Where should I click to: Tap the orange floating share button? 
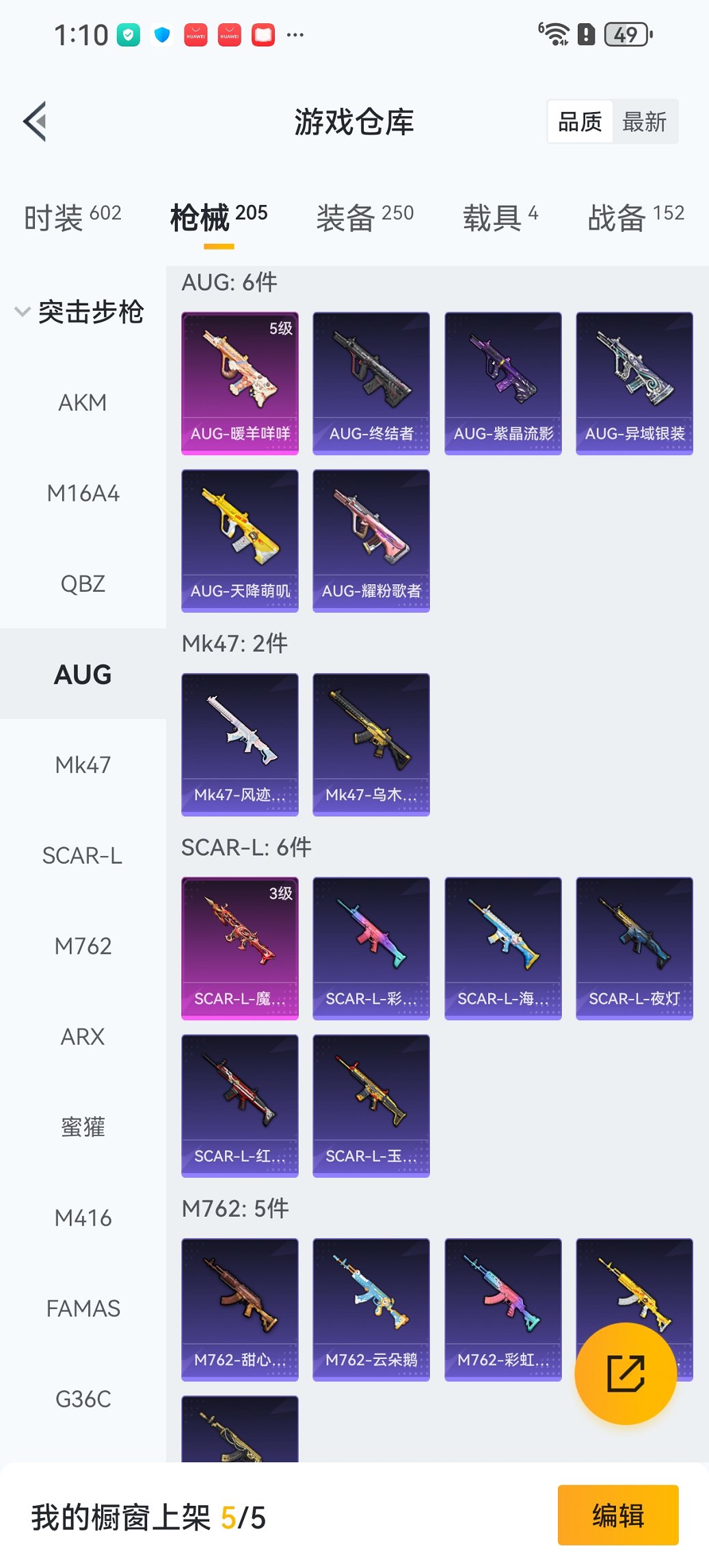[626, 1373]
